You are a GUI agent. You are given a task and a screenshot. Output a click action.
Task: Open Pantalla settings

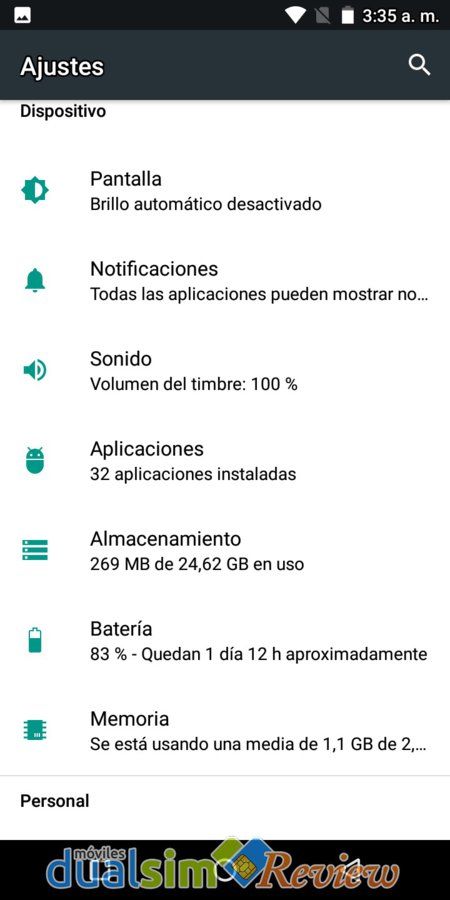pyautogui.click(x=225, y=191)
